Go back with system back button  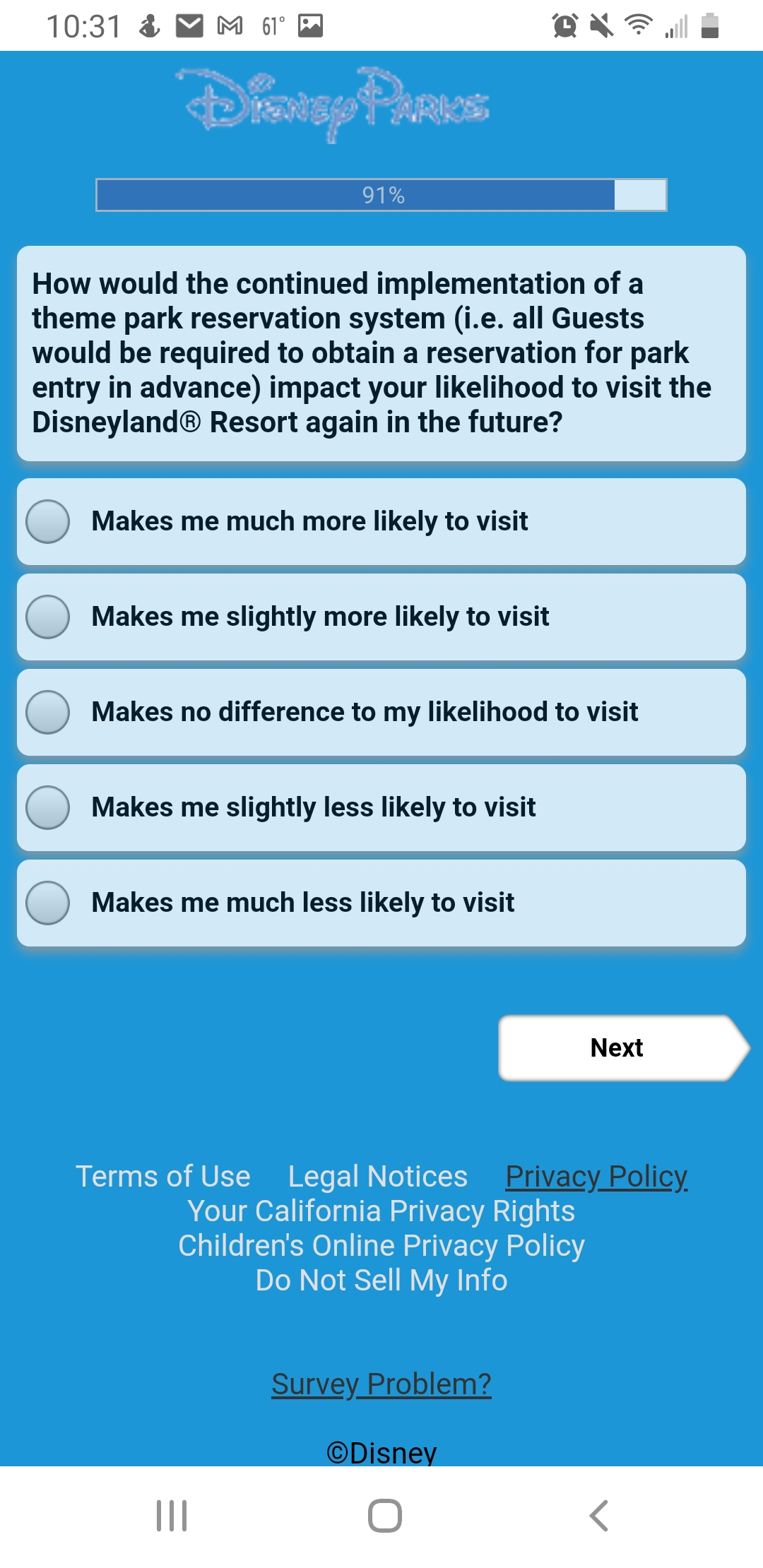point(599,1516)
